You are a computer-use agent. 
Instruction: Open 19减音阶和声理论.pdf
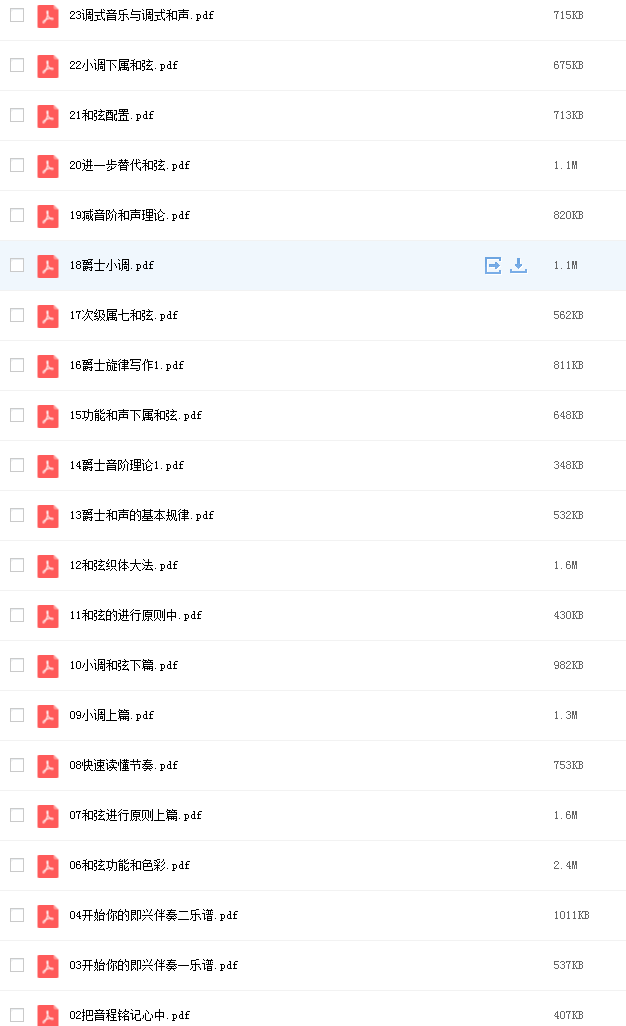pyautogui.click(x=130, y=215)
